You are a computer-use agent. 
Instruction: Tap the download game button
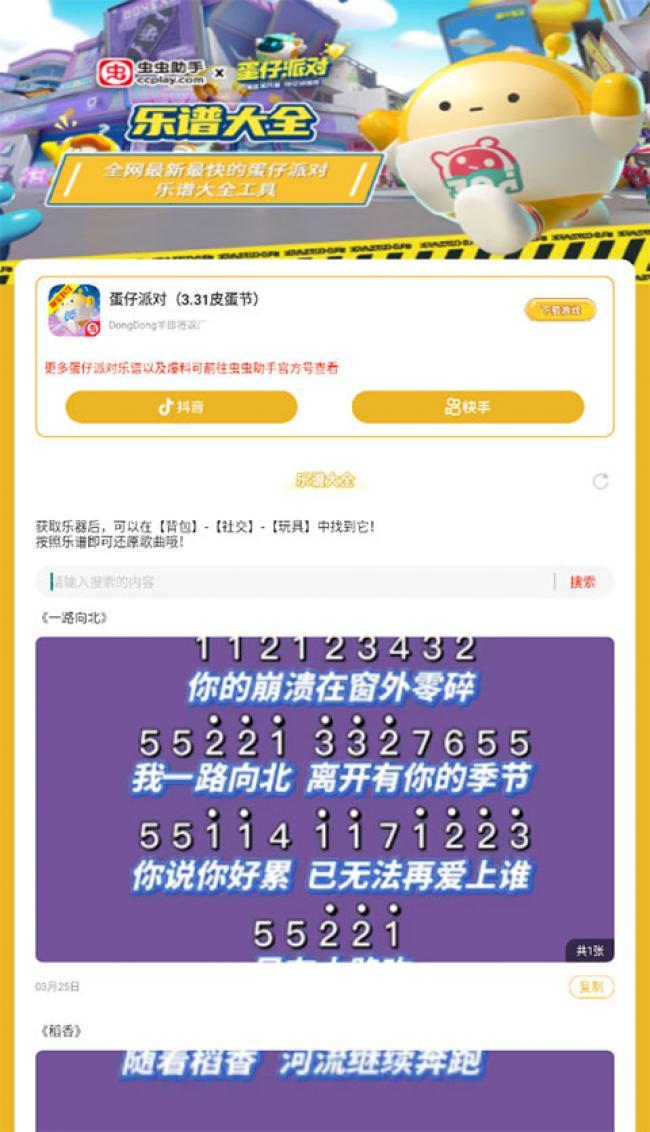click(560, 310)
